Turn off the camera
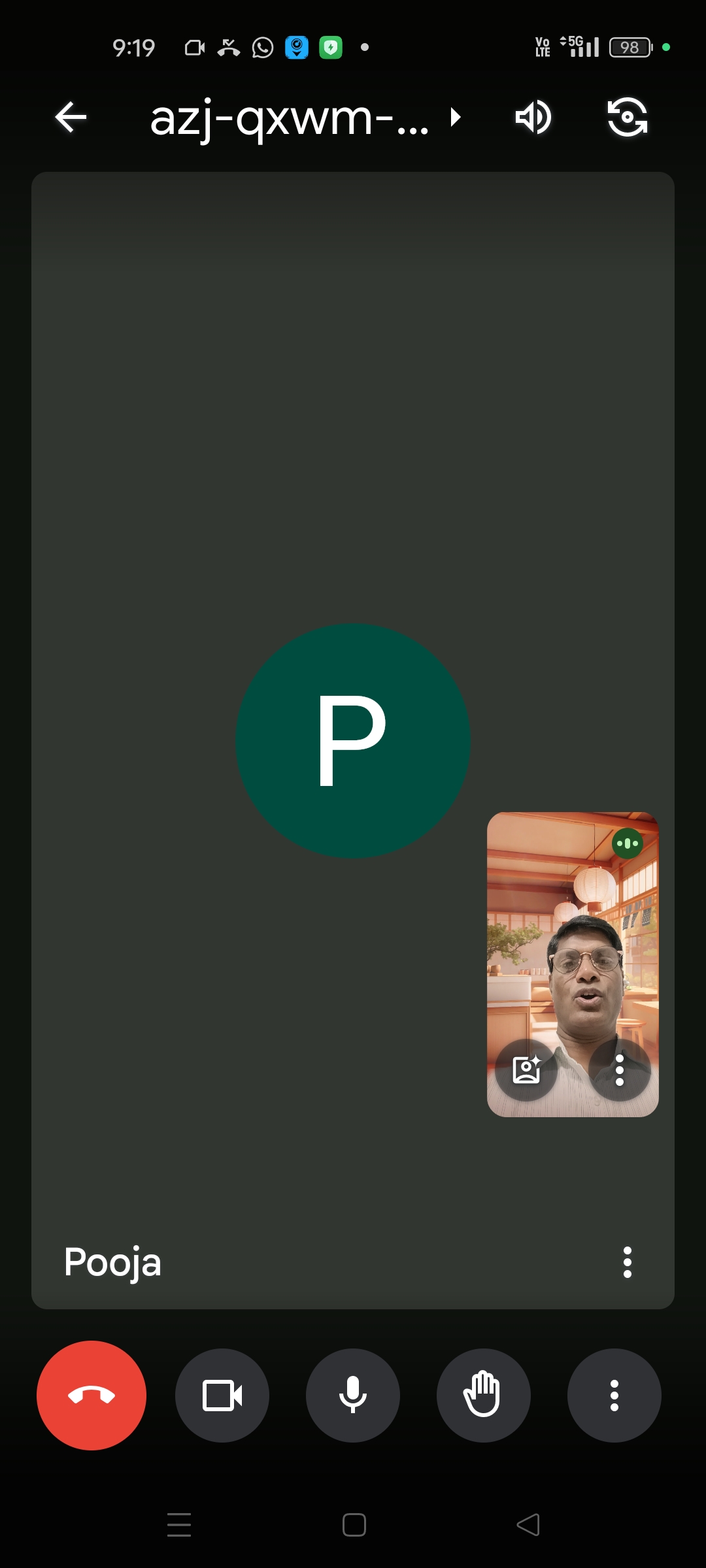 (222, 1396)
